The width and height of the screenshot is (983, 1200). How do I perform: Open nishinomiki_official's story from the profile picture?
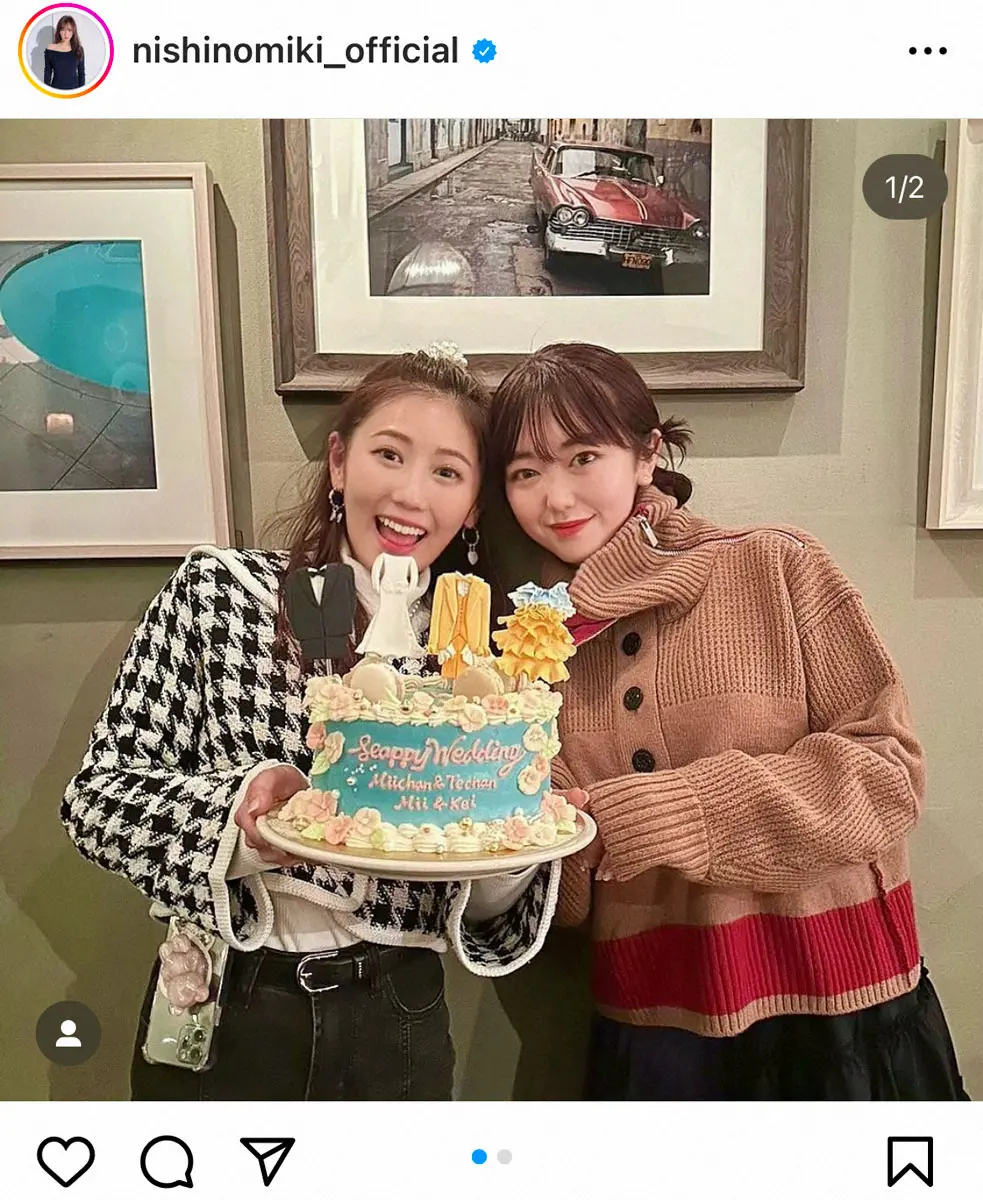click(65, 50)
